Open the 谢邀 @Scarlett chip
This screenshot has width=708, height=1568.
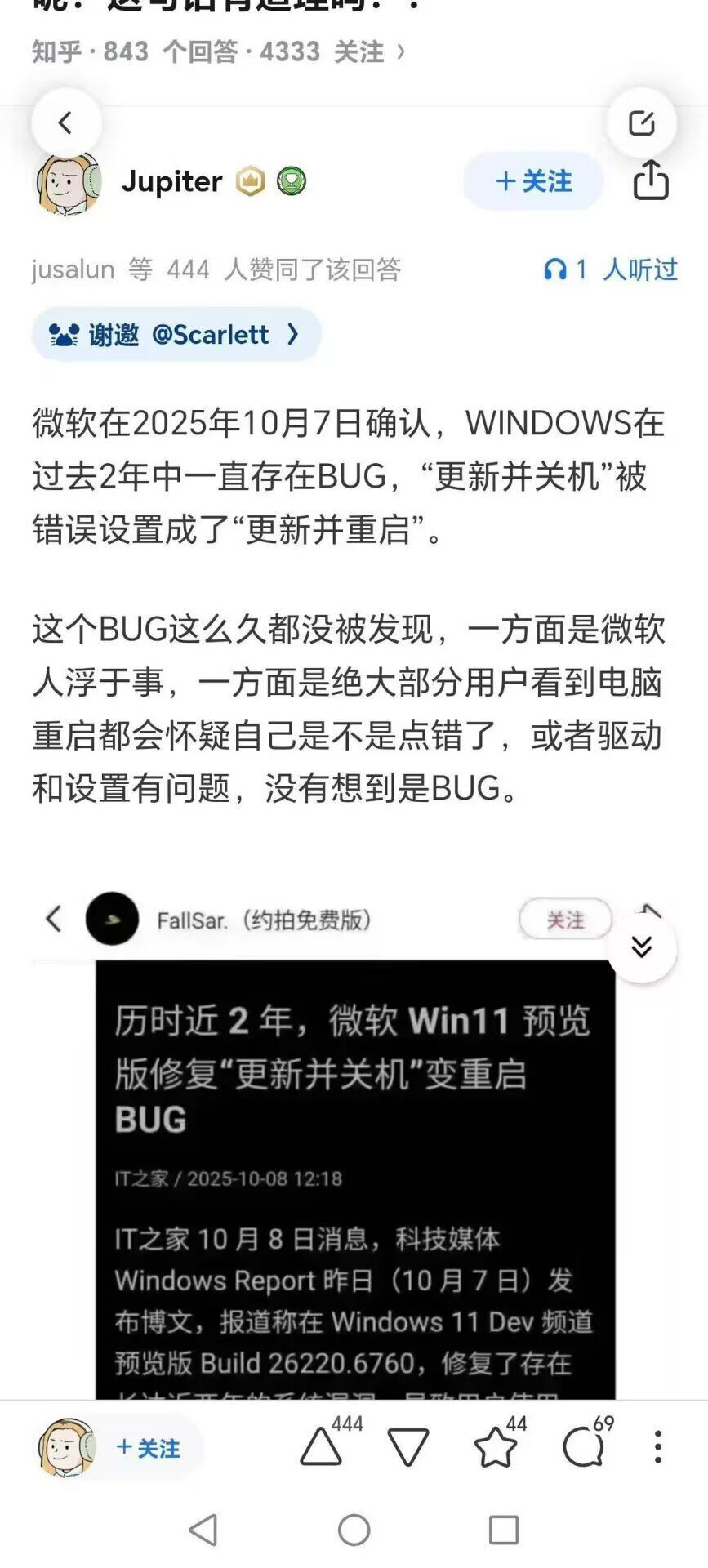tap(176, 334)
